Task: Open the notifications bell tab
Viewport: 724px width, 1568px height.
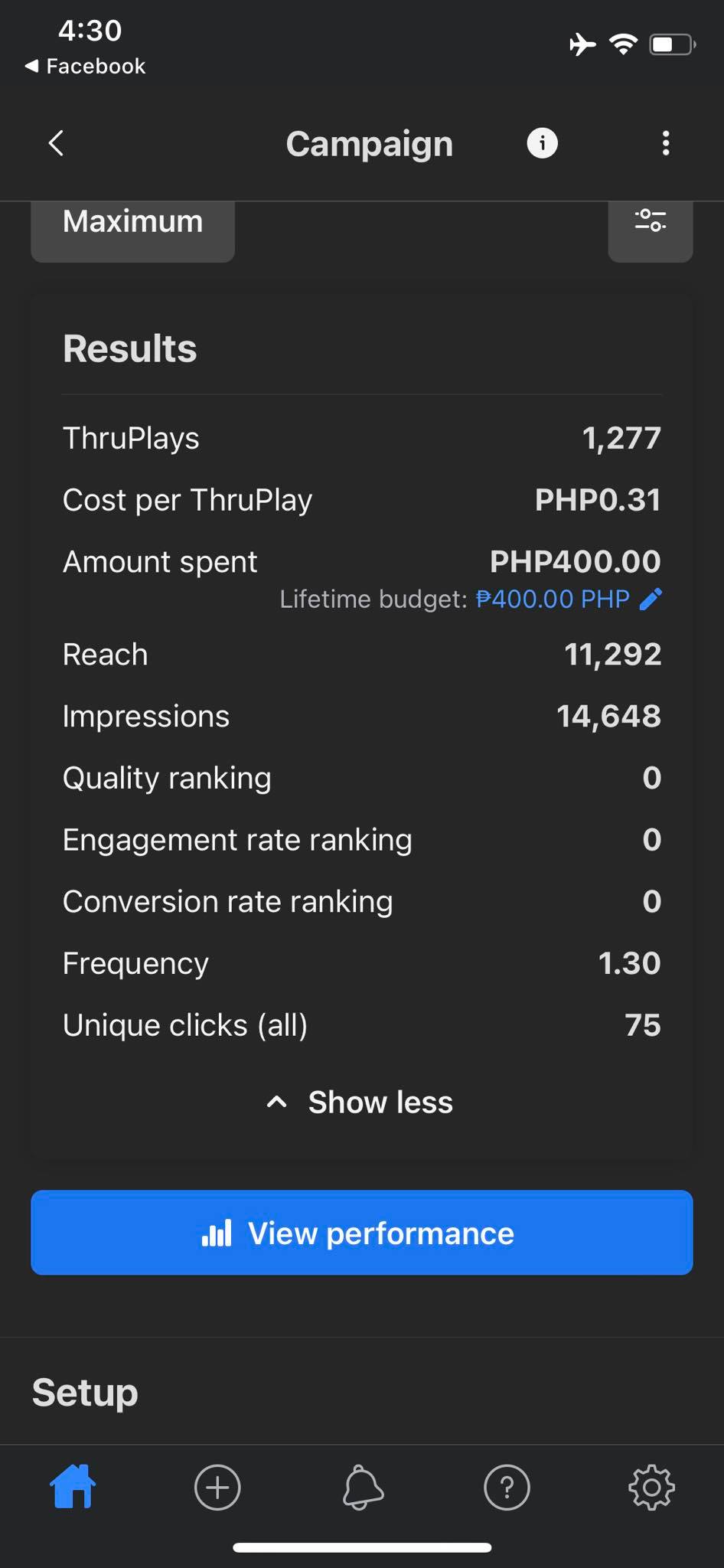Action: (362, 1487)
